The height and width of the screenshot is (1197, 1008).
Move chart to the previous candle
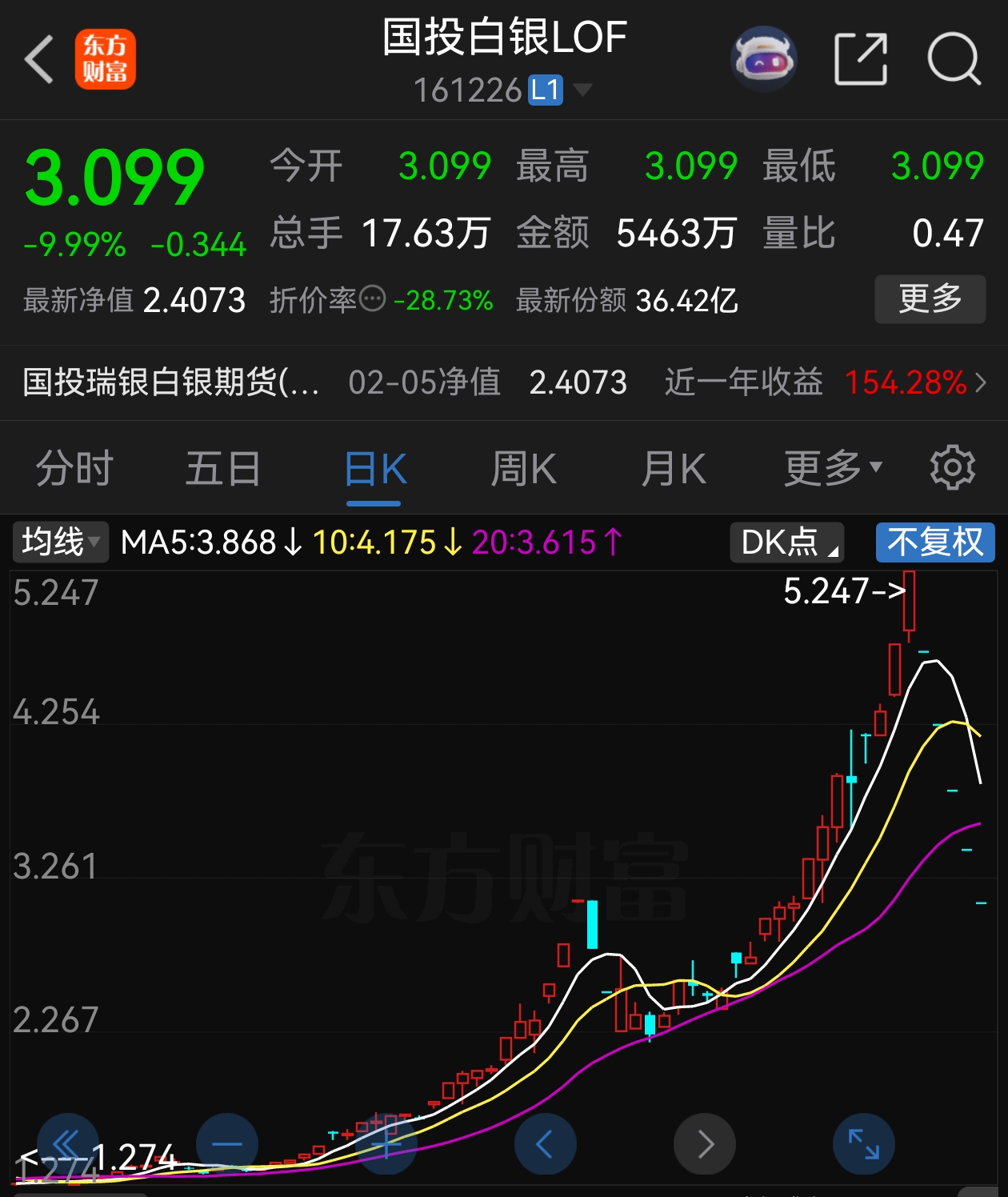546,1144
